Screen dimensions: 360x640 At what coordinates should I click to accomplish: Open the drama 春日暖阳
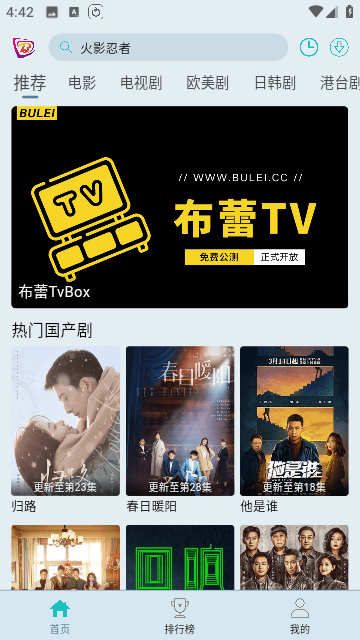pos(180,430)
